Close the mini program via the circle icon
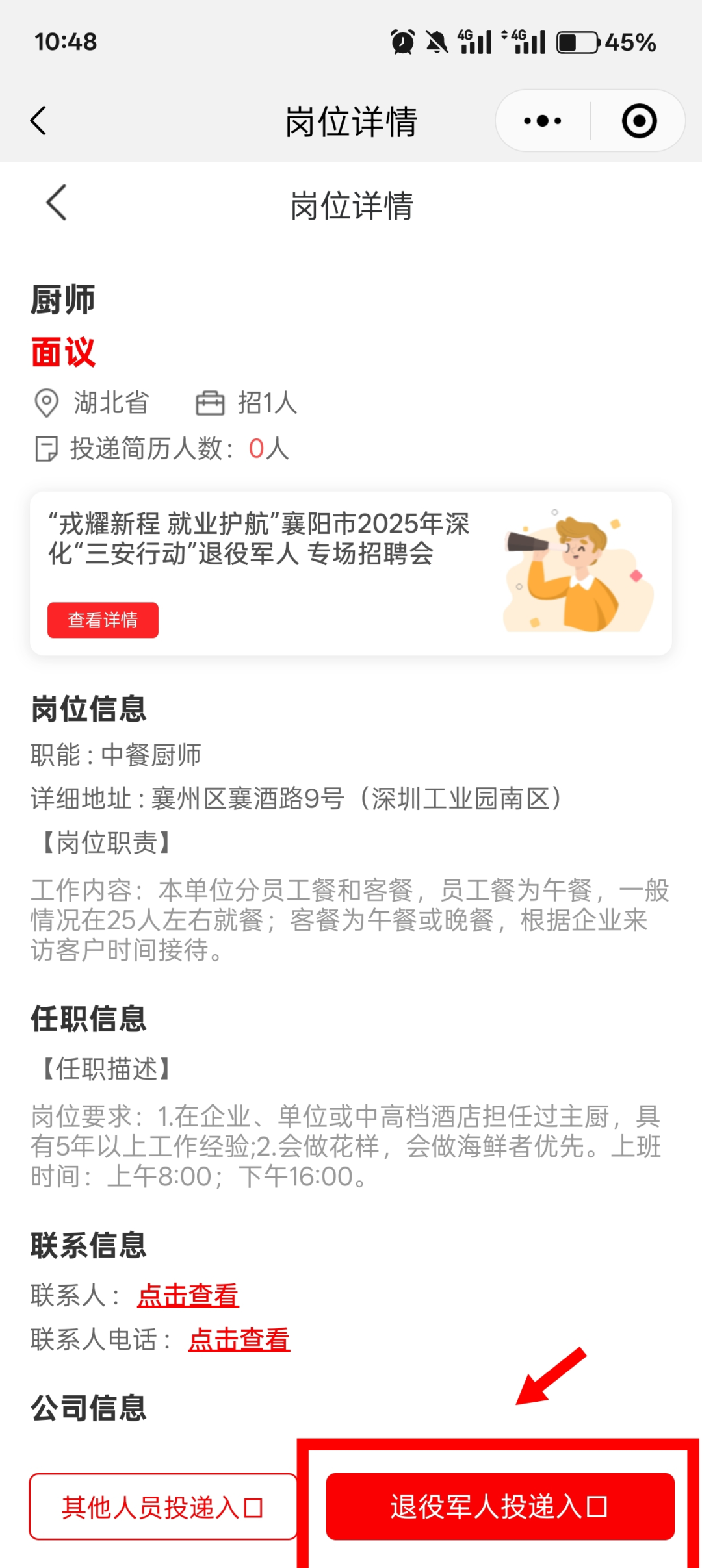702x1568 pixels. pyautogui.click(x=639, y=121)
